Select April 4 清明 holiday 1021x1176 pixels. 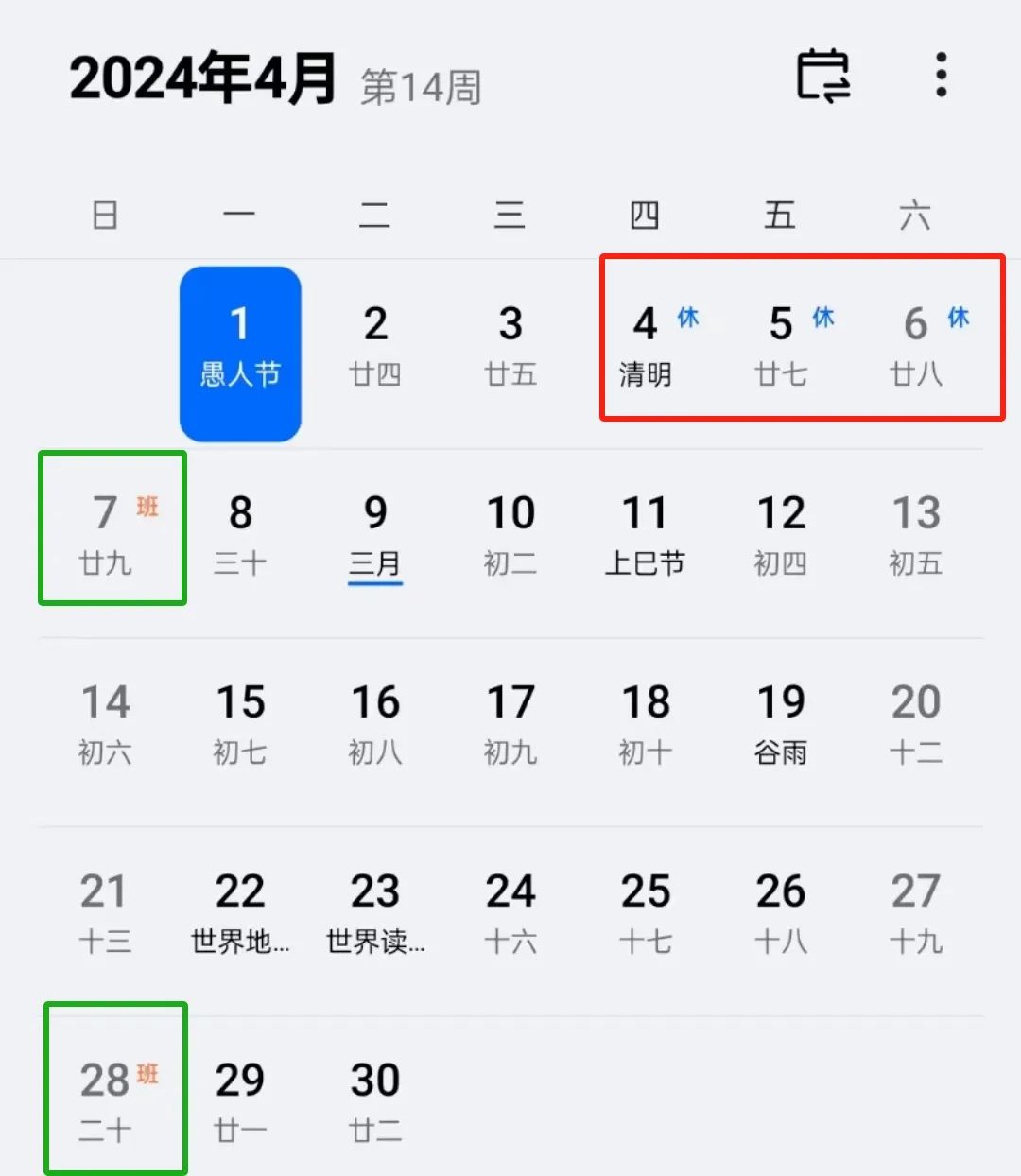pyautogui.click(x=646, y=345)
